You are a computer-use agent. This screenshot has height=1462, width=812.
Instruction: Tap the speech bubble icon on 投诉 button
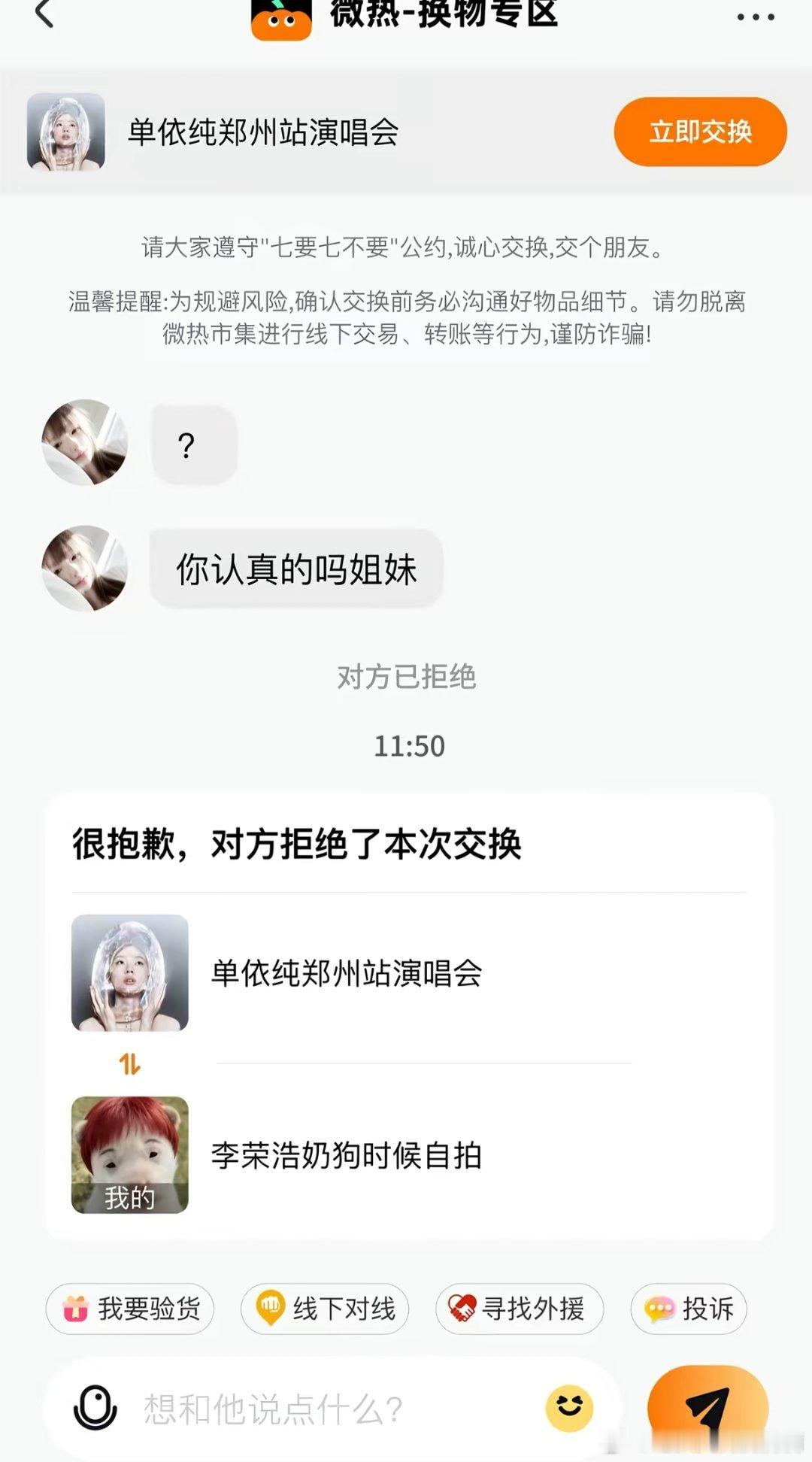661,1309
